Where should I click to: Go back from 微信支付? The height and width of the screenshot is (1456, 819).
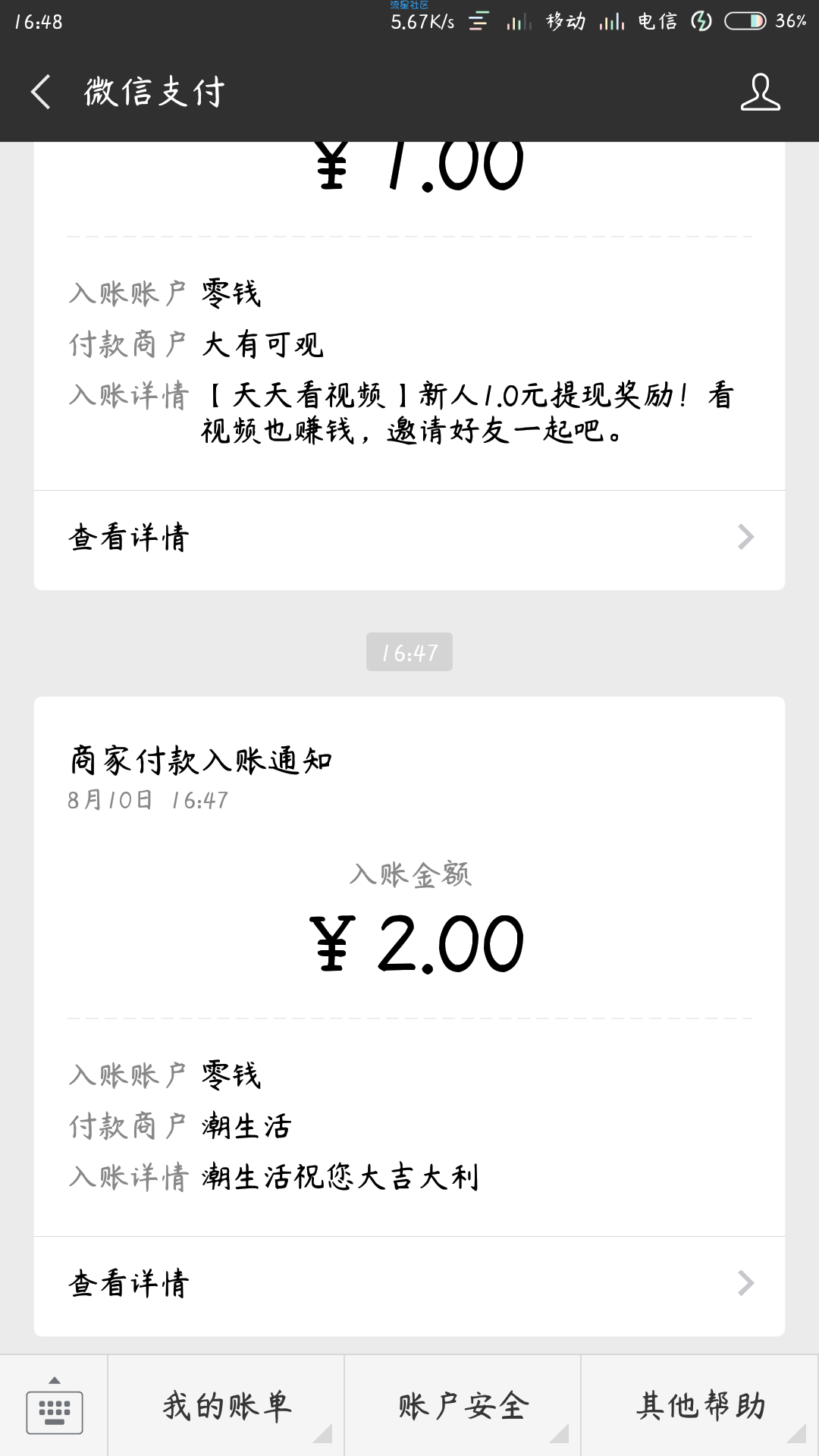[x=41, y=92]
